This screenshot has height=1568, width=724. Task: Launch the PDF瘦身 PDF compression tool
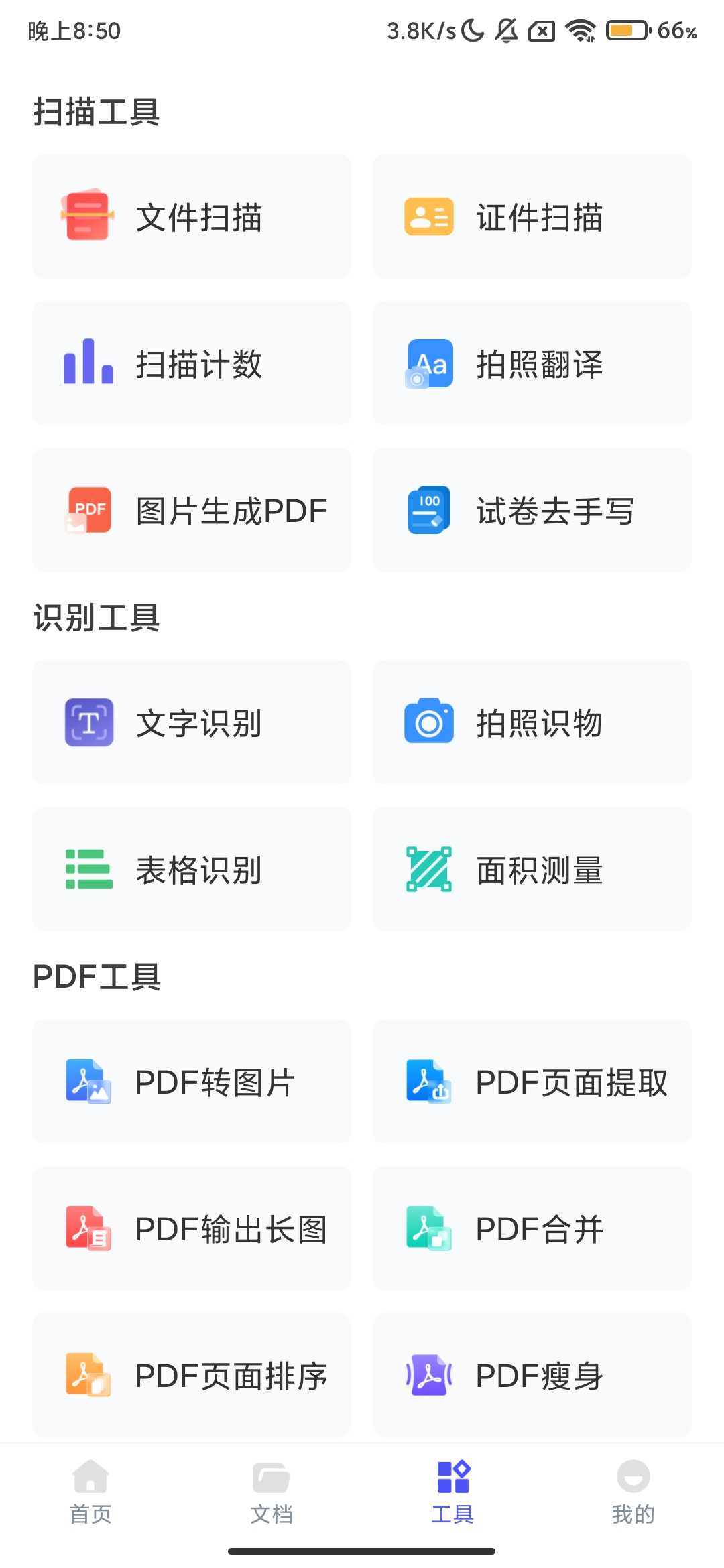[x=532, y=1375]
